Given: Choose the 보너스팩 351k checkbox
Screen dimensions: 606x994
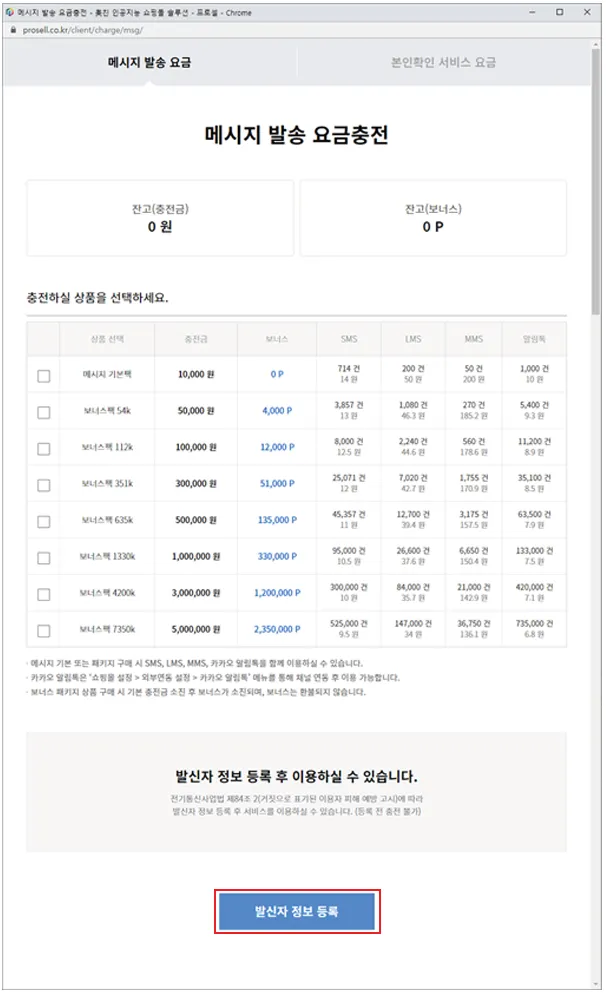Looking at the screenshot, I should [x=44, y=485].
